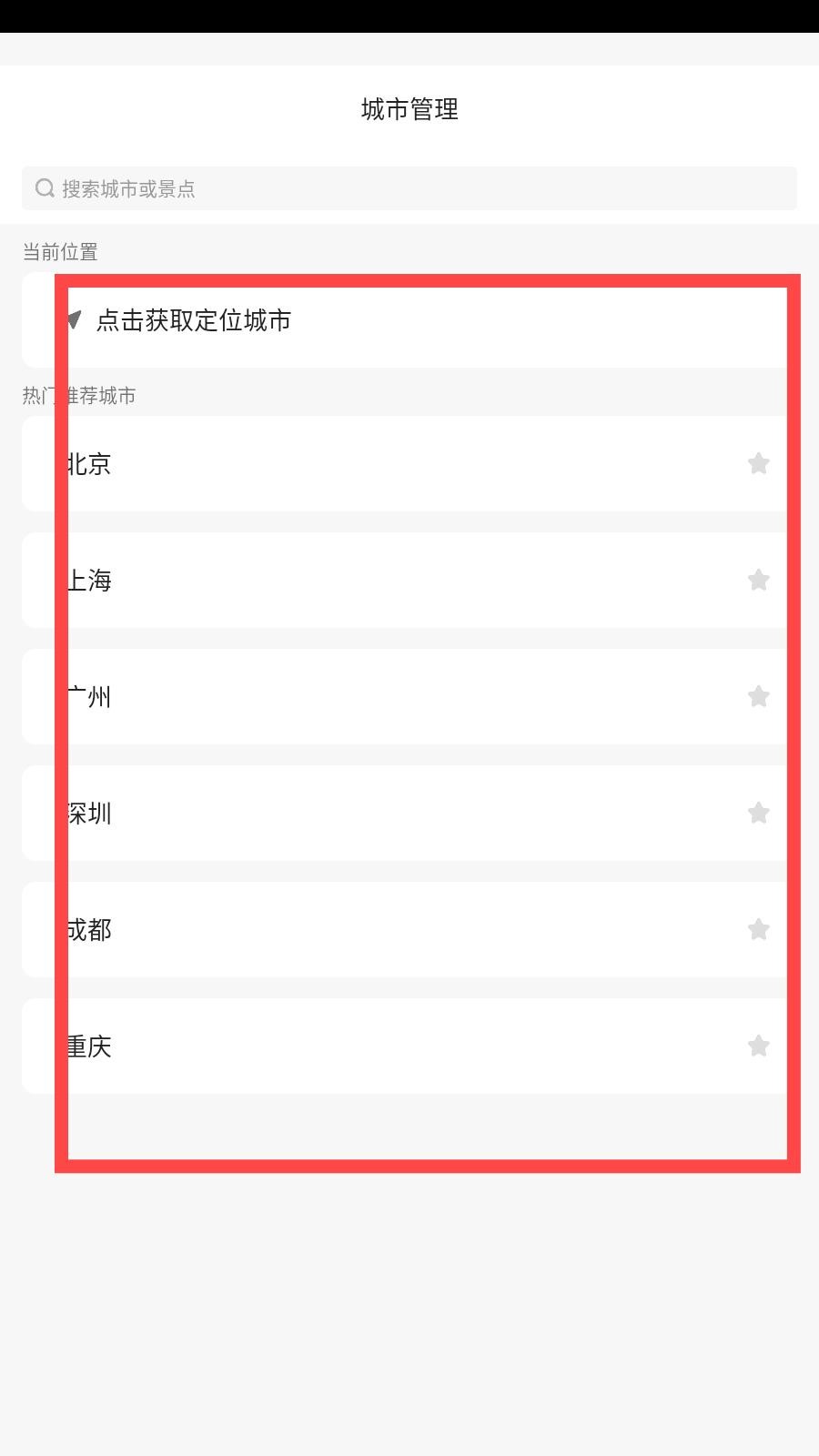Open the 深圳 city row
Image resolution: width=819 pixels, height=1456 pixels.
click(89, 814)
